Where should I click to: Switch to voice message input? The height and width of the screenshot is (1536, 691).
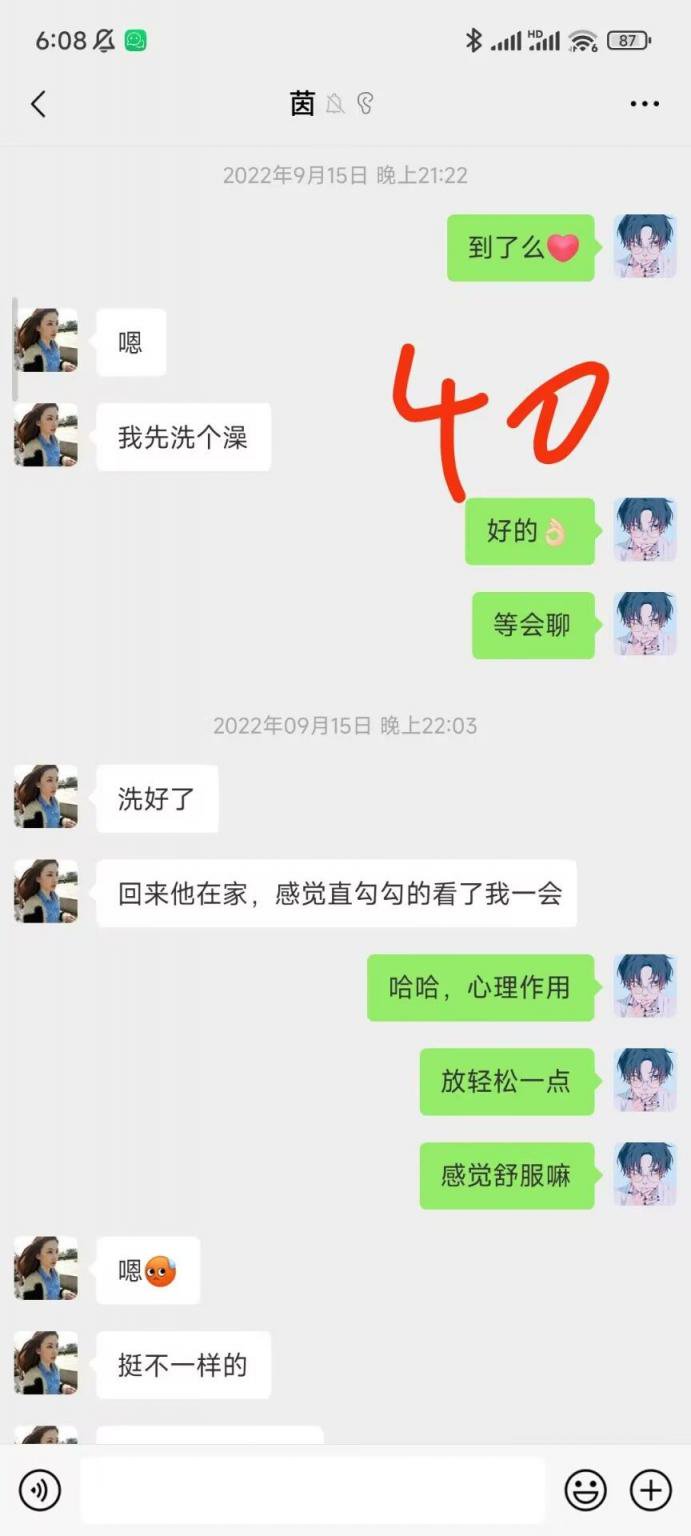coord(40,1490)
